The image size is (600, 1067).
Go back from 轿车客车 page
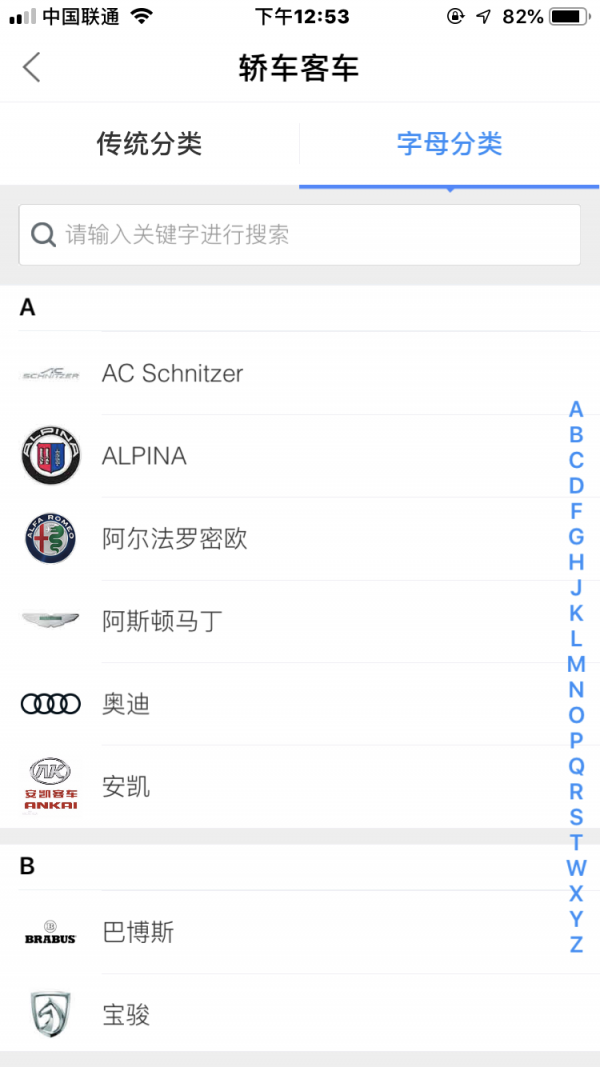pos(32,68)
